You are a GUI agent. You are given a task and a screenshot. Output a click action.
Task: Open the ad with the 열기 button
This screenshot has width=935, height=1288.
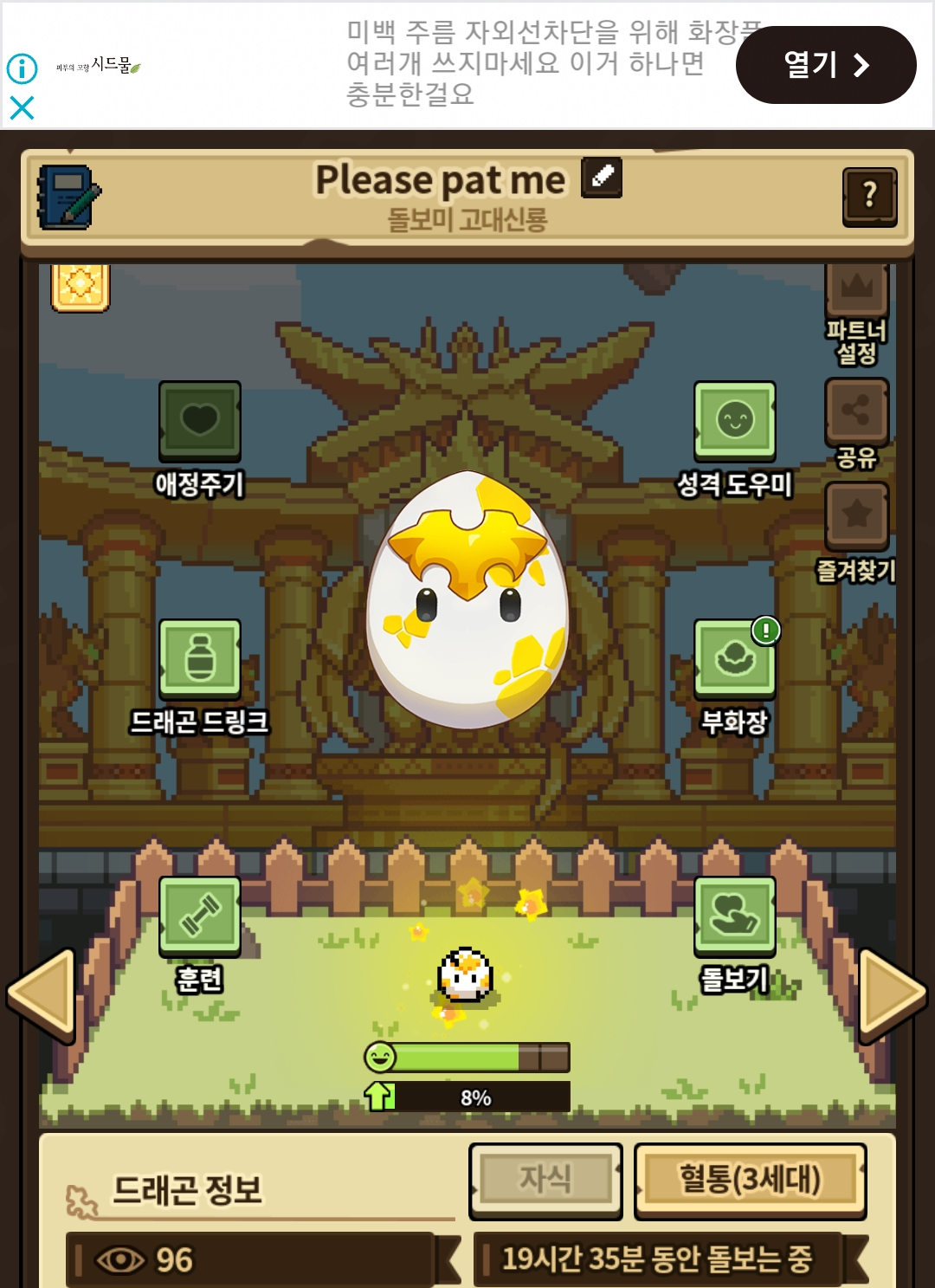[x=825, y=65]
